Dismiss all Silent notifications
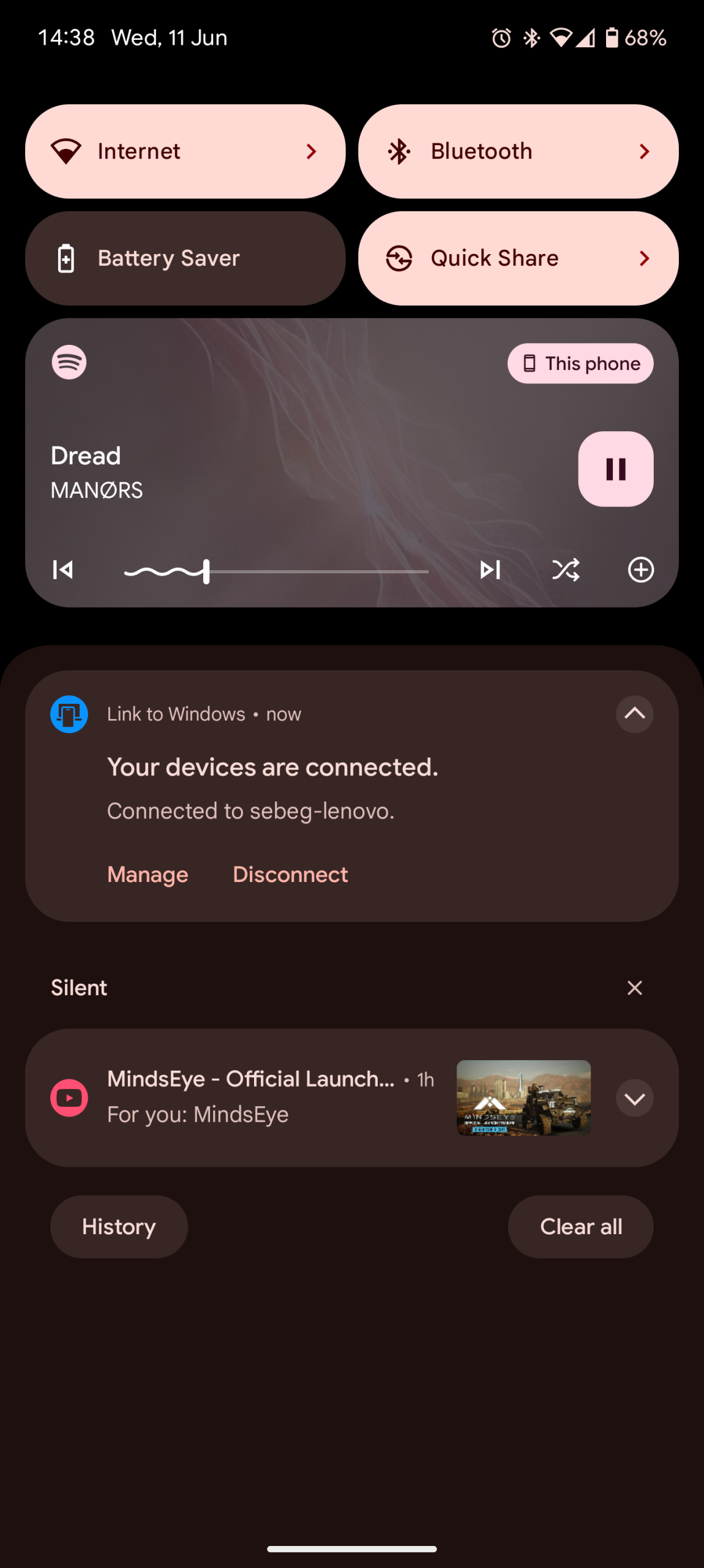The height and width of the screenshot is (1568, 704). (634, 988)
